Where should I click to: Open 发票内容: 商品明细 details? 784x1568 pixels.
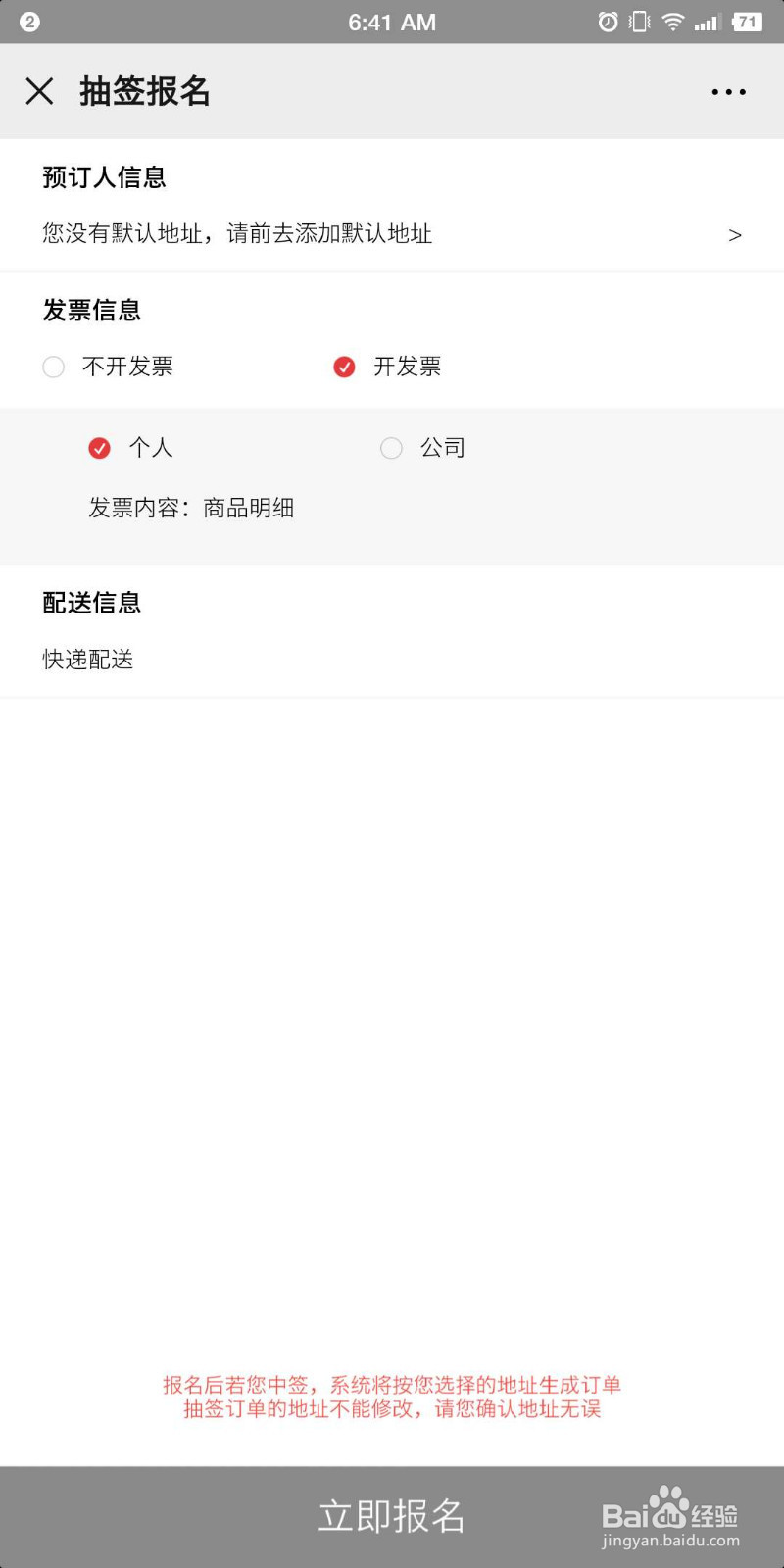coord(193,508)
